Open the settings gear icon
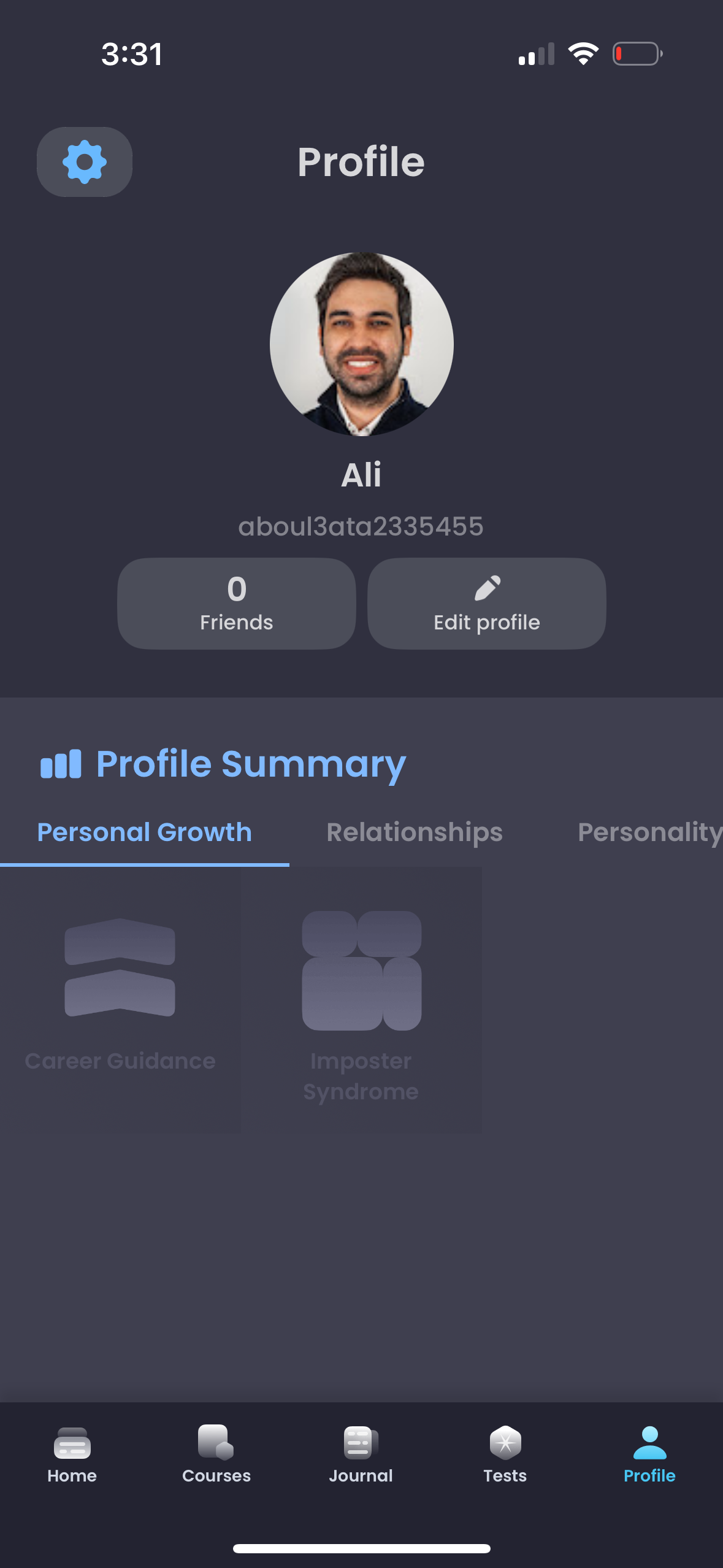723x1568 pixels. click(84, 161)
